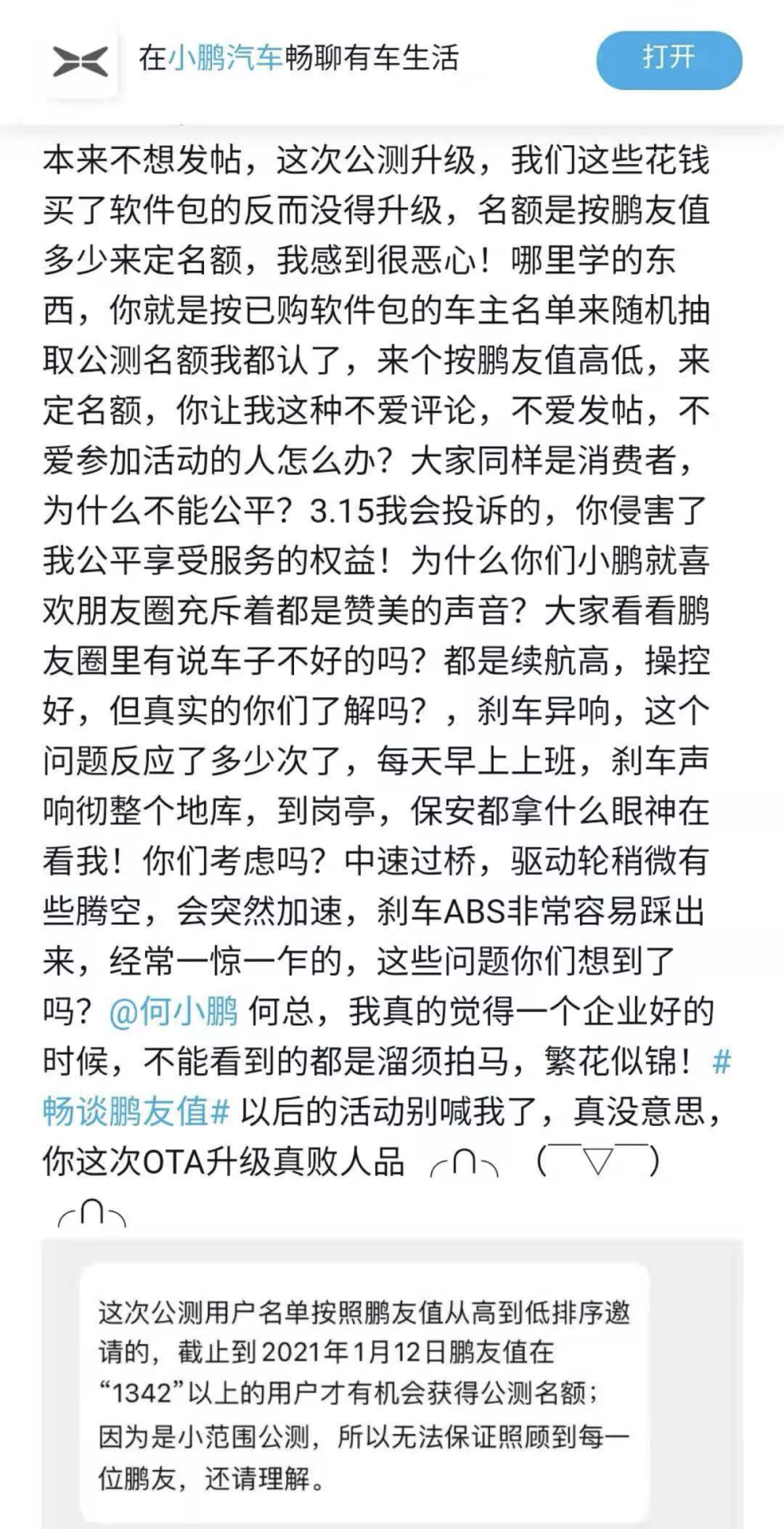Screen dimensions: 784x1529
Task: Open the @何小鹏 mention link
Action: click(173, 1011)
